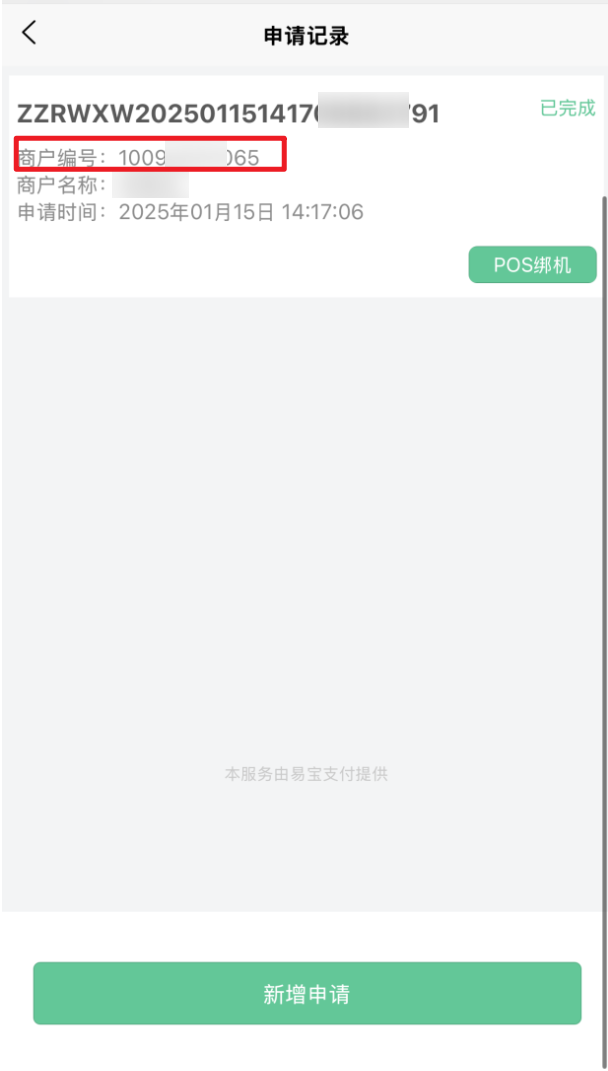608x1071 pixels.
Task: Go back from the 申请记录 page
Action: click(29, 33)
